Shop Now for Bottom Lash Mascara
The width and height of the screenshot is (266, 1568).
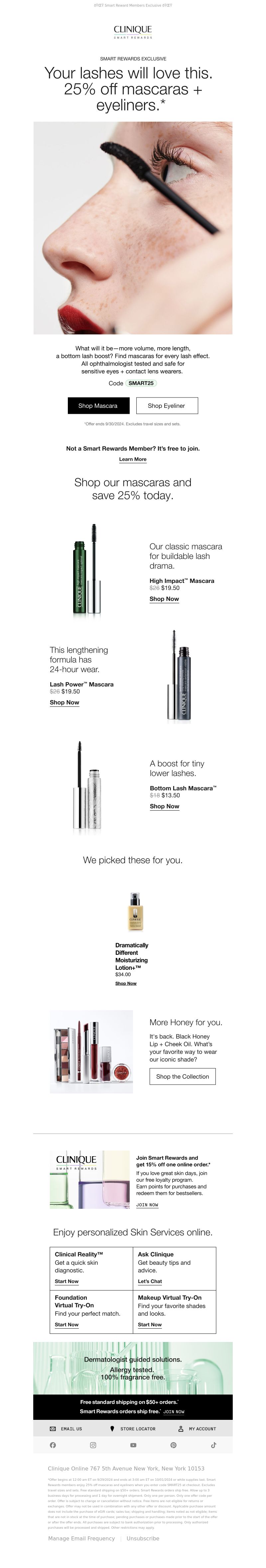pyautogui.click(x=164, y=806)
